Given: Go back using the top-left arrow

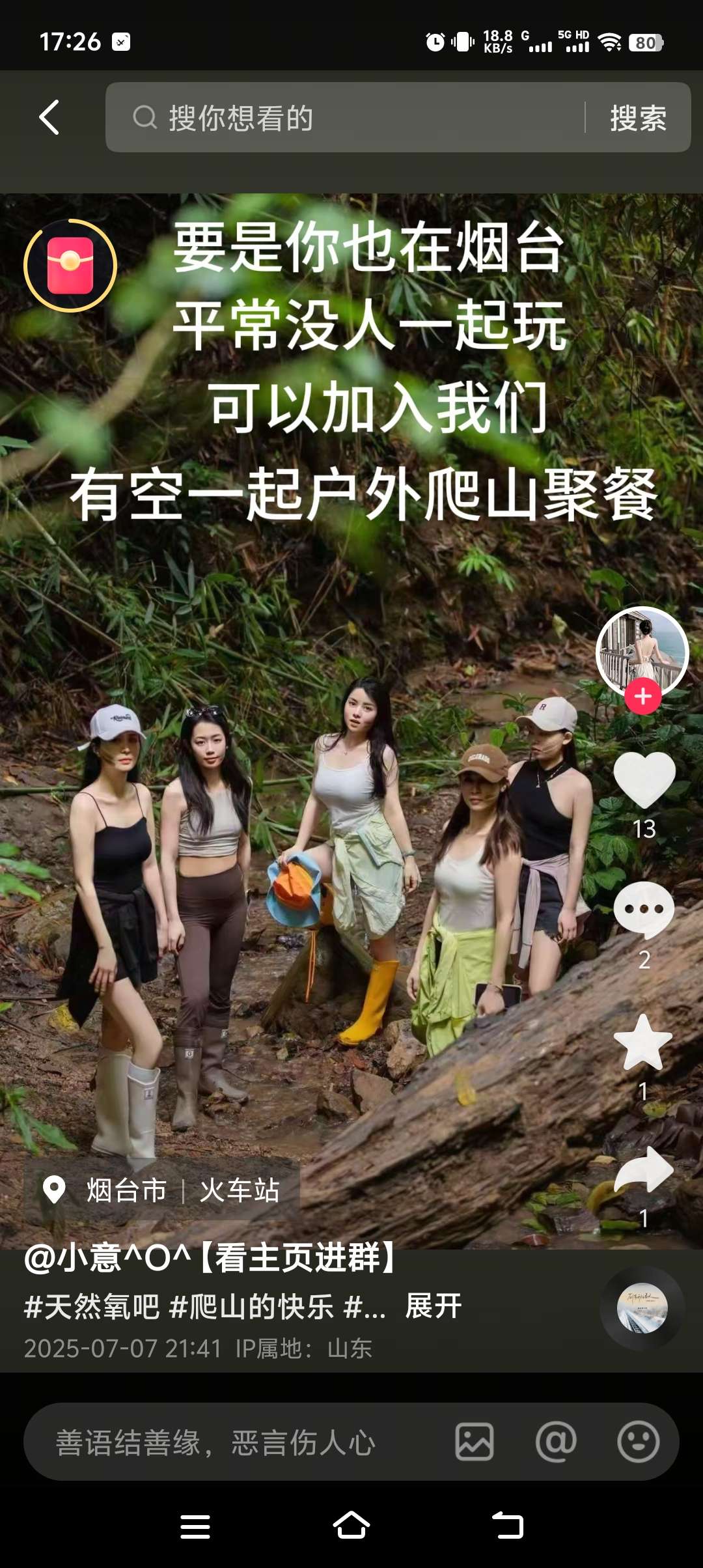Looking at the screenshot, I should 49,117.
